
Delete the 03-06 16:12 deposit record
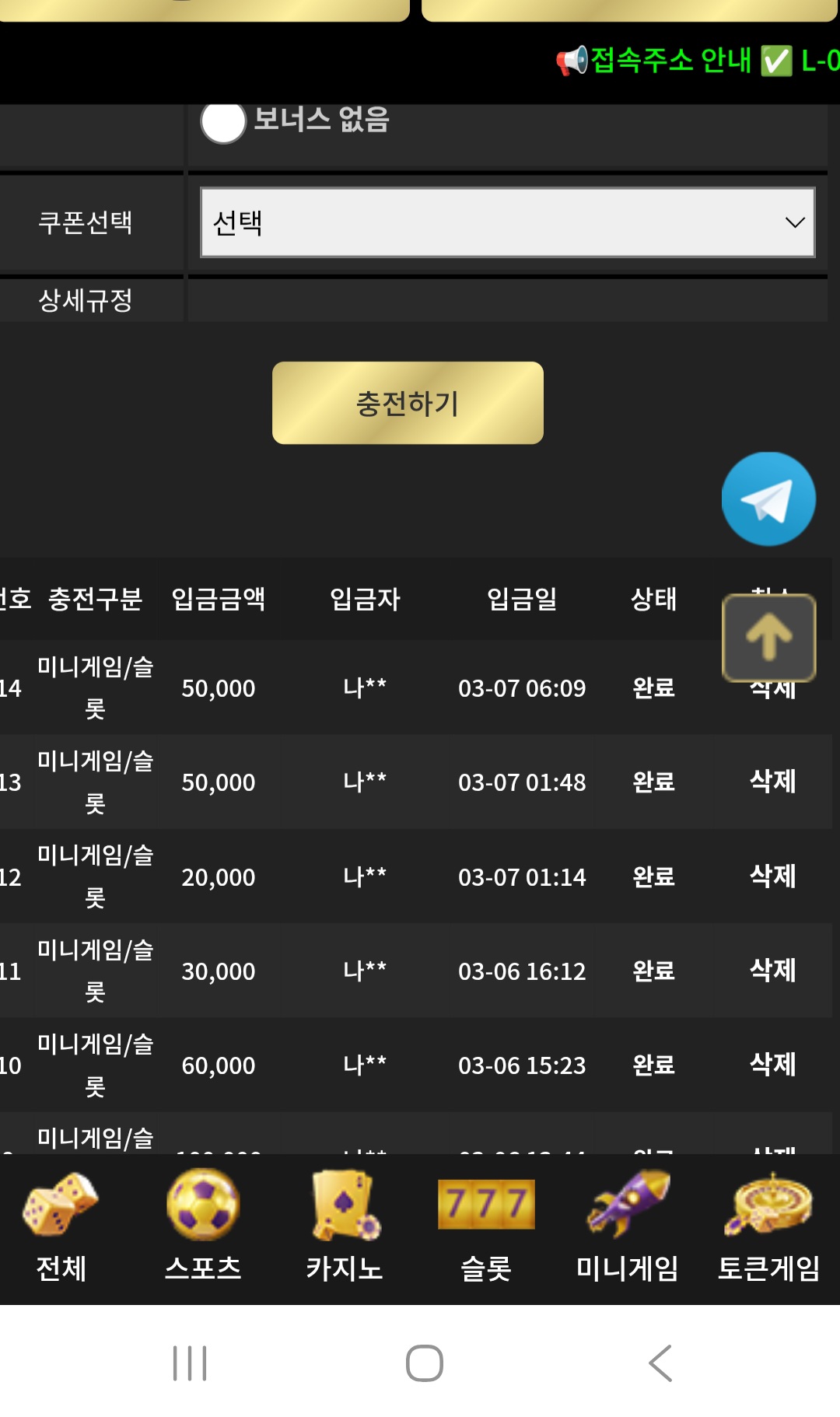[x=772, y=971]
